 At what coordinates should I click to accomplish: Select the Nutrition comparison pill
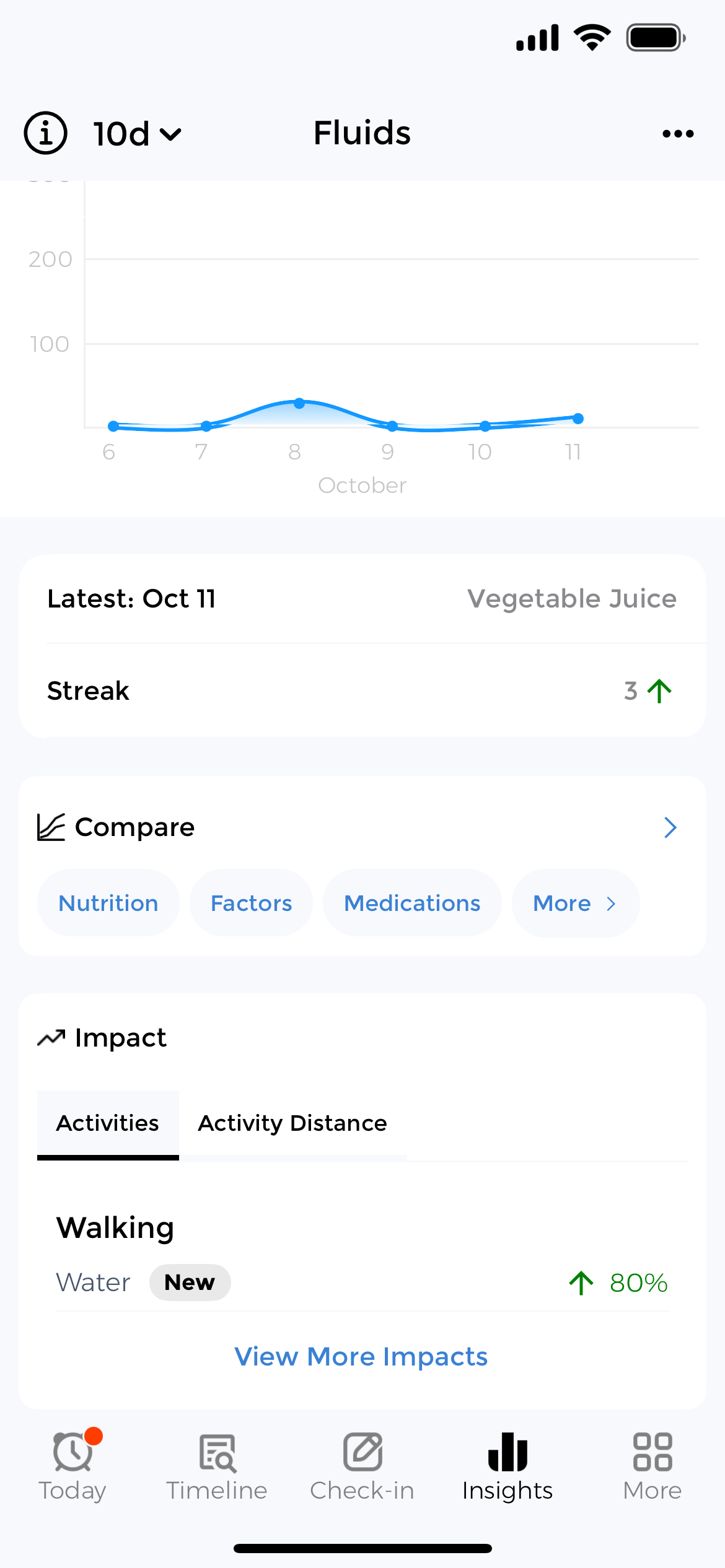tap(108, 903)
